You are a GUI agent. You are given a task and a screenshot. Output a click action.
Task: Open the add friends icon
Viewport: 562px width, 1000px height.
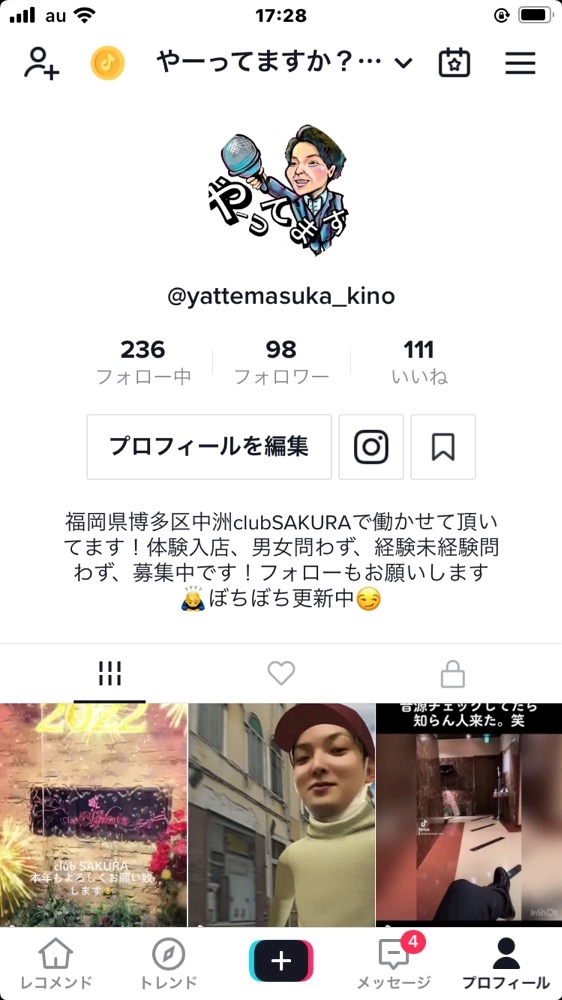[41, 62]
